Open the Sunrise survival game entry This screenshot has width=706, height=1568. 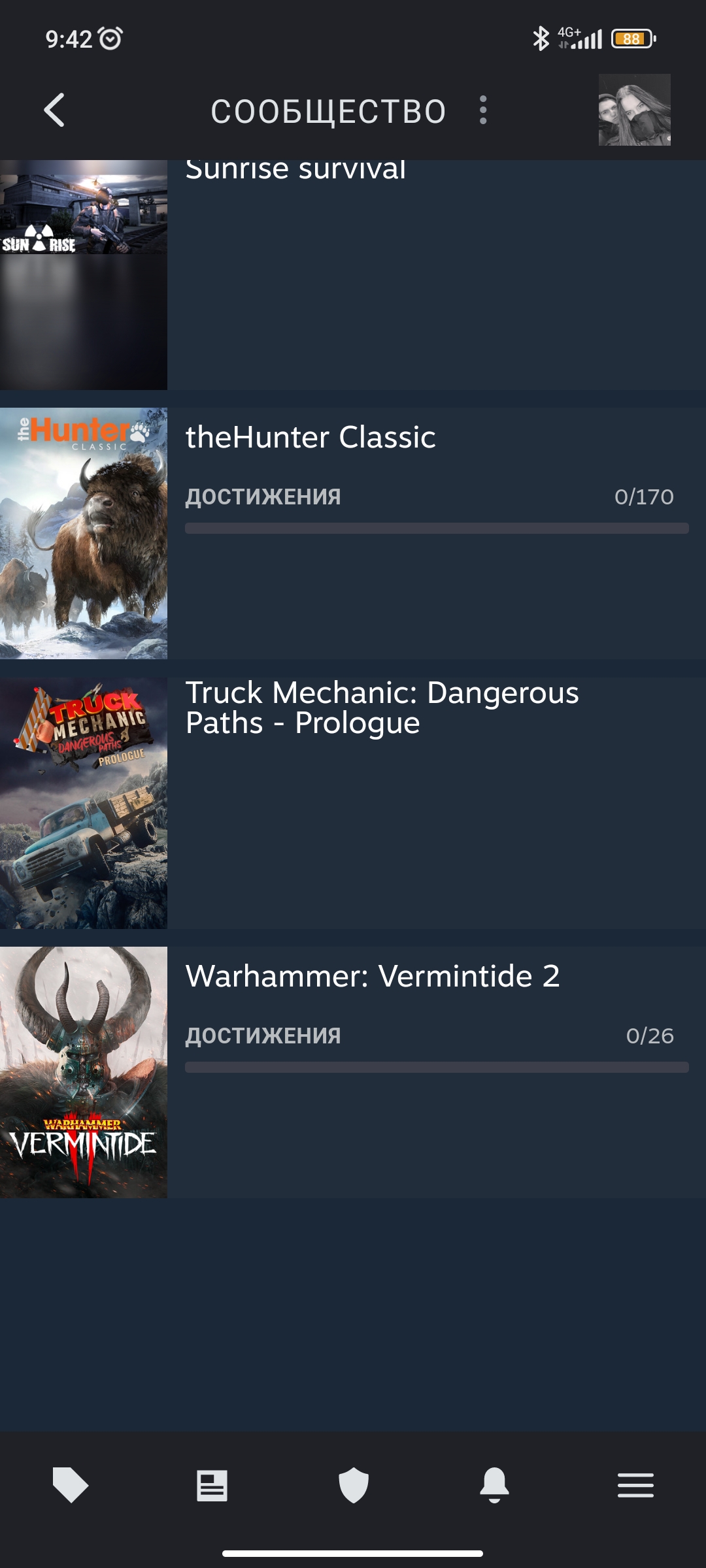click(353, 275)
